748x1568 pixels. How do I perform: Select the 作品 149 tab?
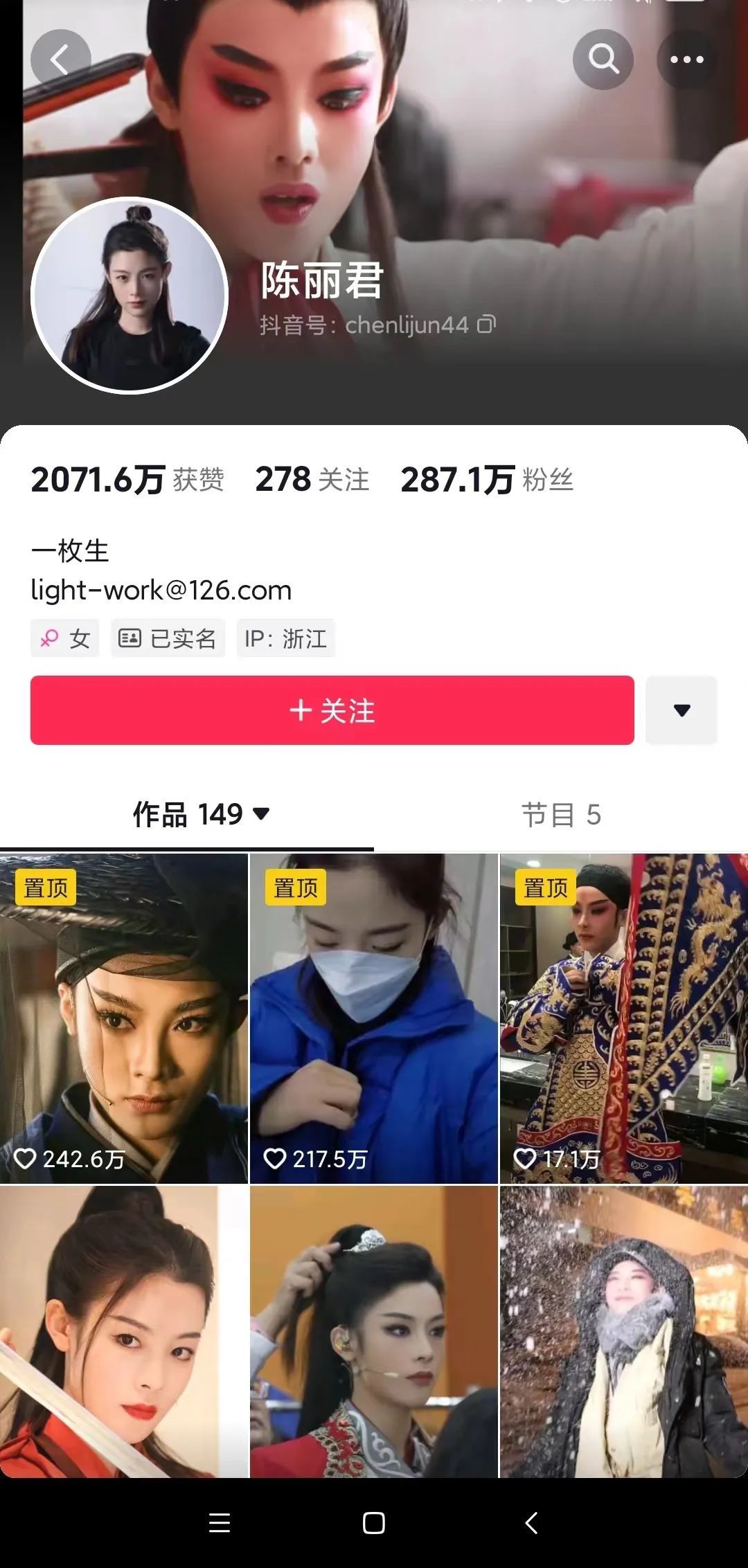[200, 814]
